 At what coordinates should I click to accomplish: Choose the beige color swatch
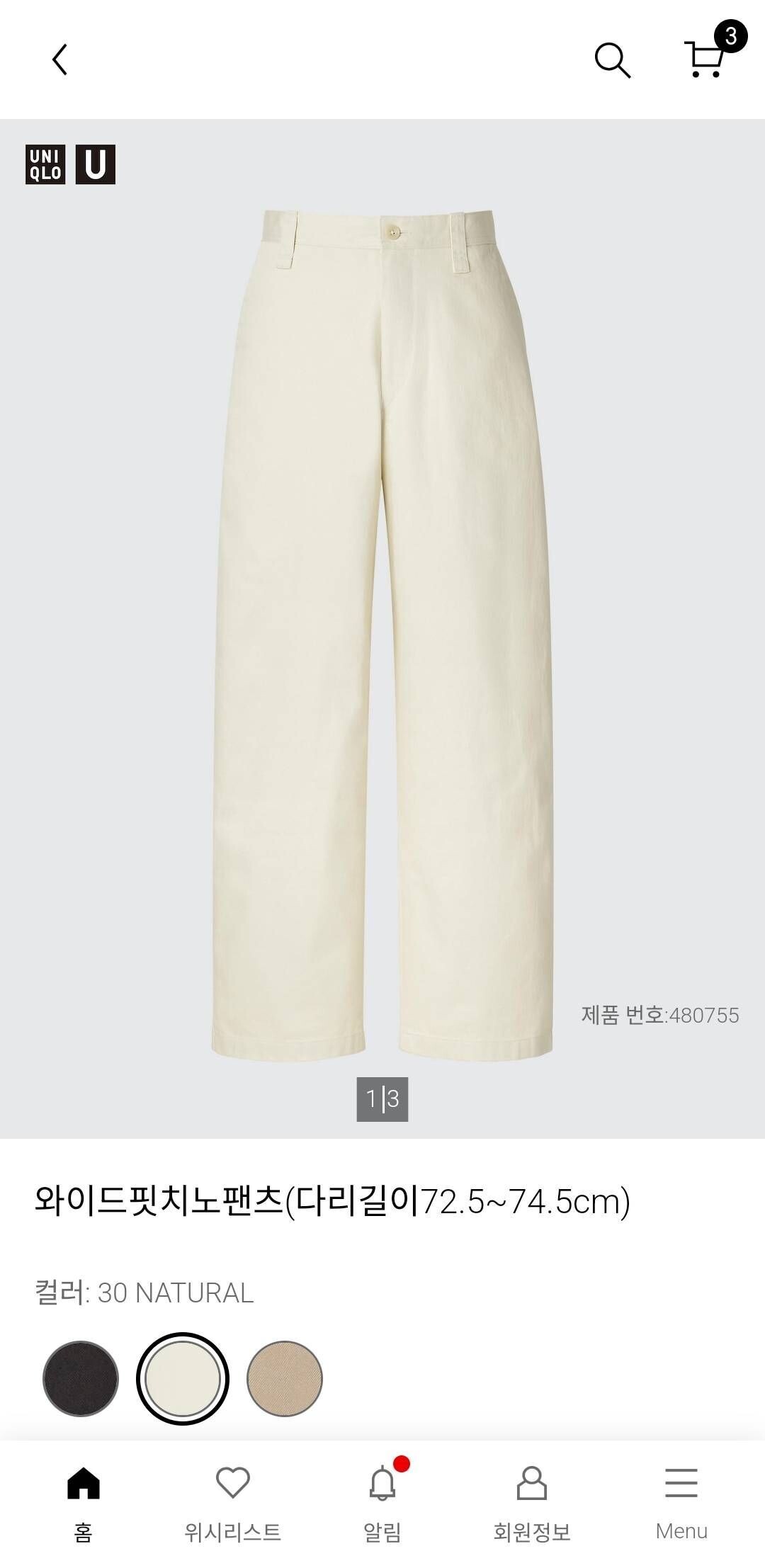coord(285,1378)
